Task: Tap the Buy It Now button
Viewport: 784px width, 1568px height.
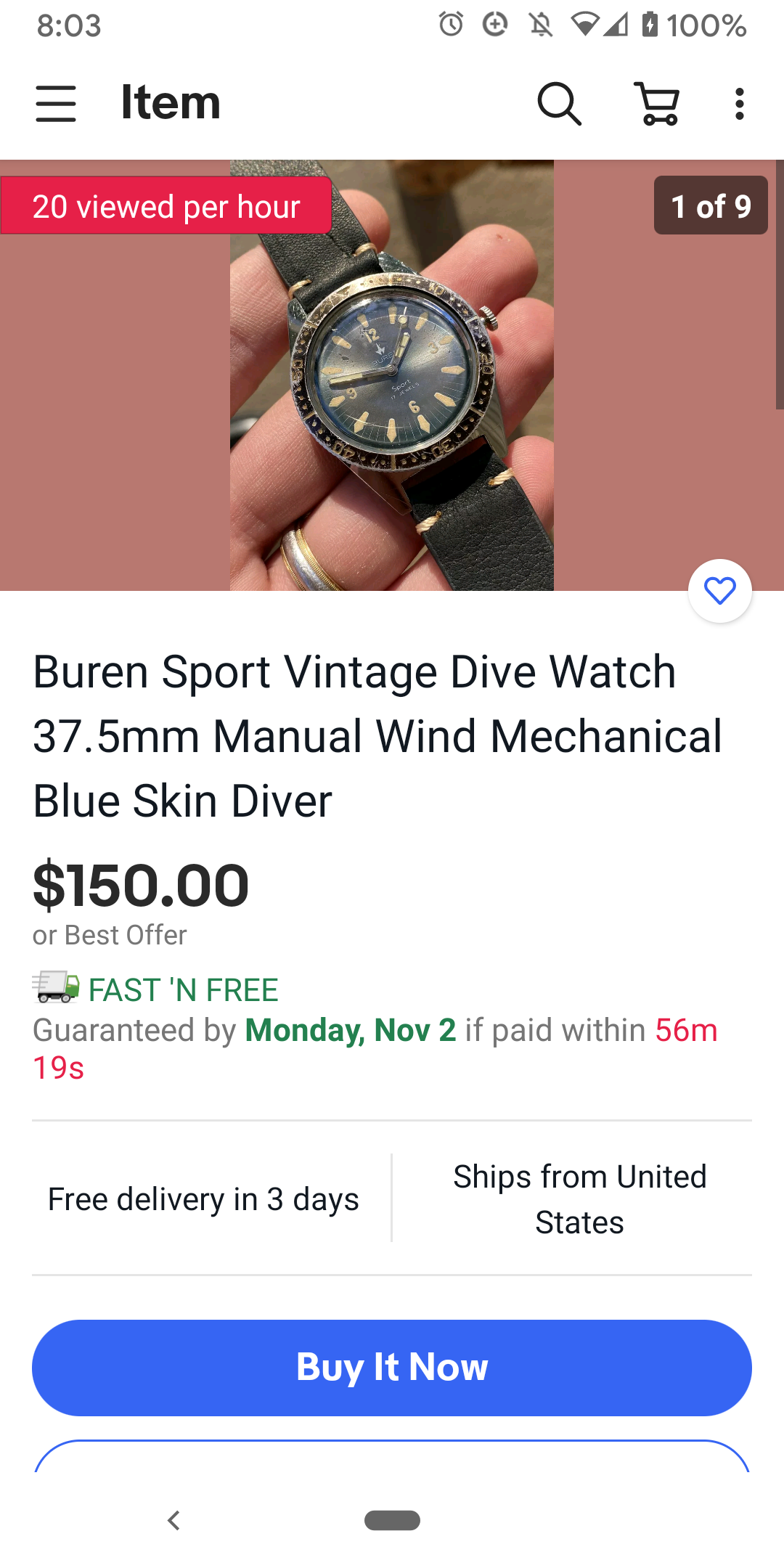Action: pyautogui.click(x=392, y=1368)
